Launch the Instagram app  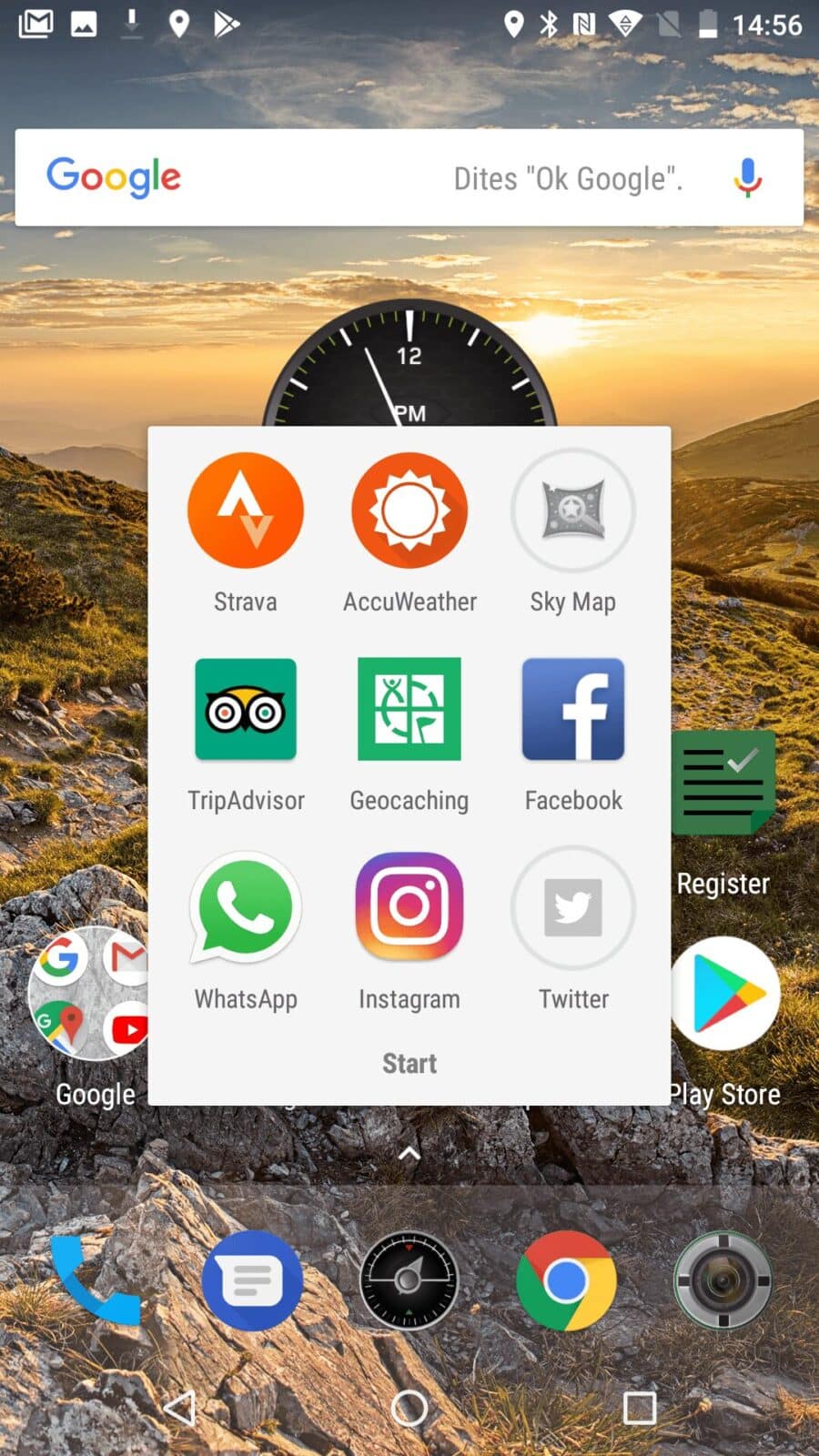tap(409, 908)
